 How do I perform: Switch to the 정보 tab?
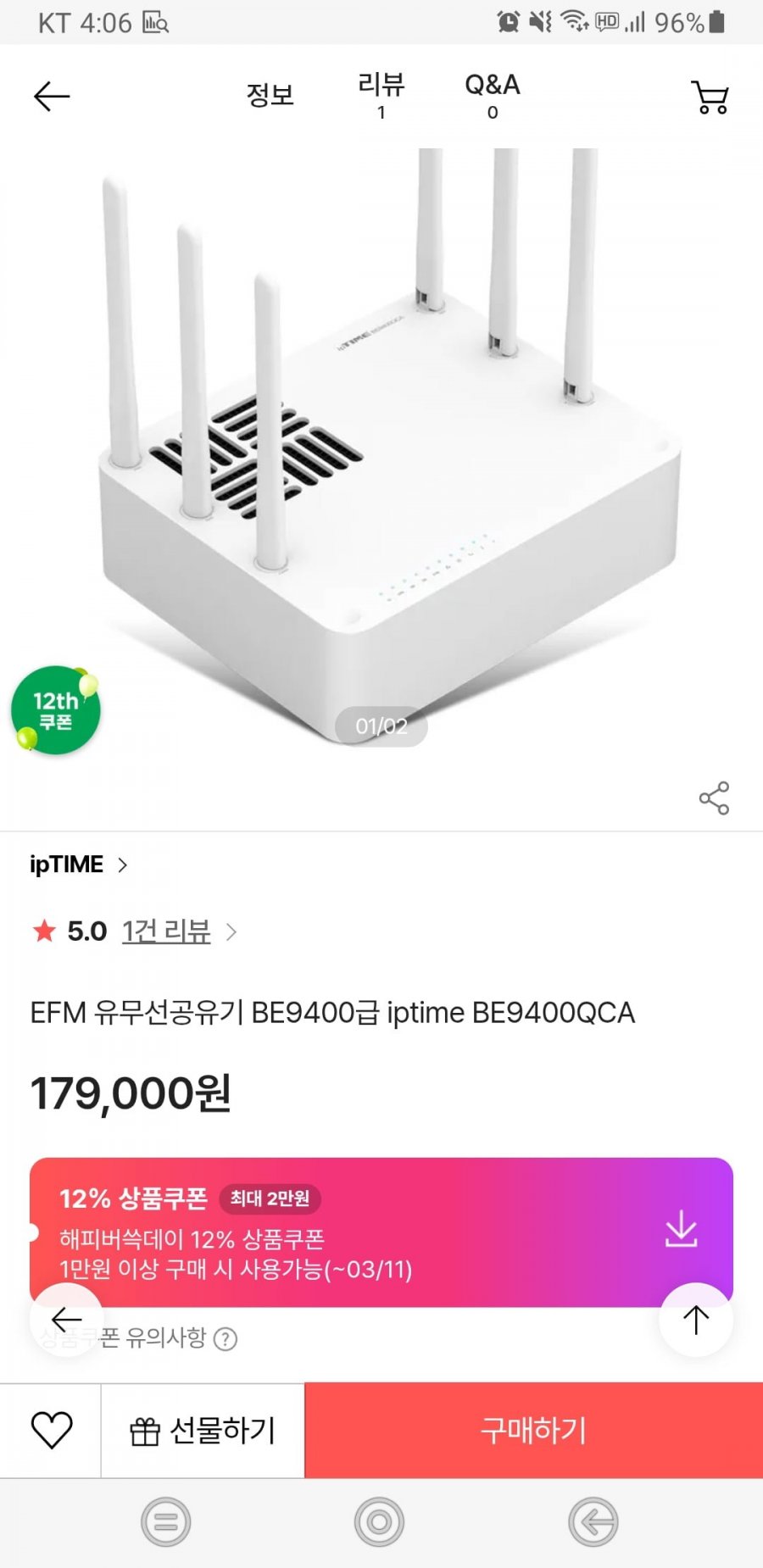point(270,95)
